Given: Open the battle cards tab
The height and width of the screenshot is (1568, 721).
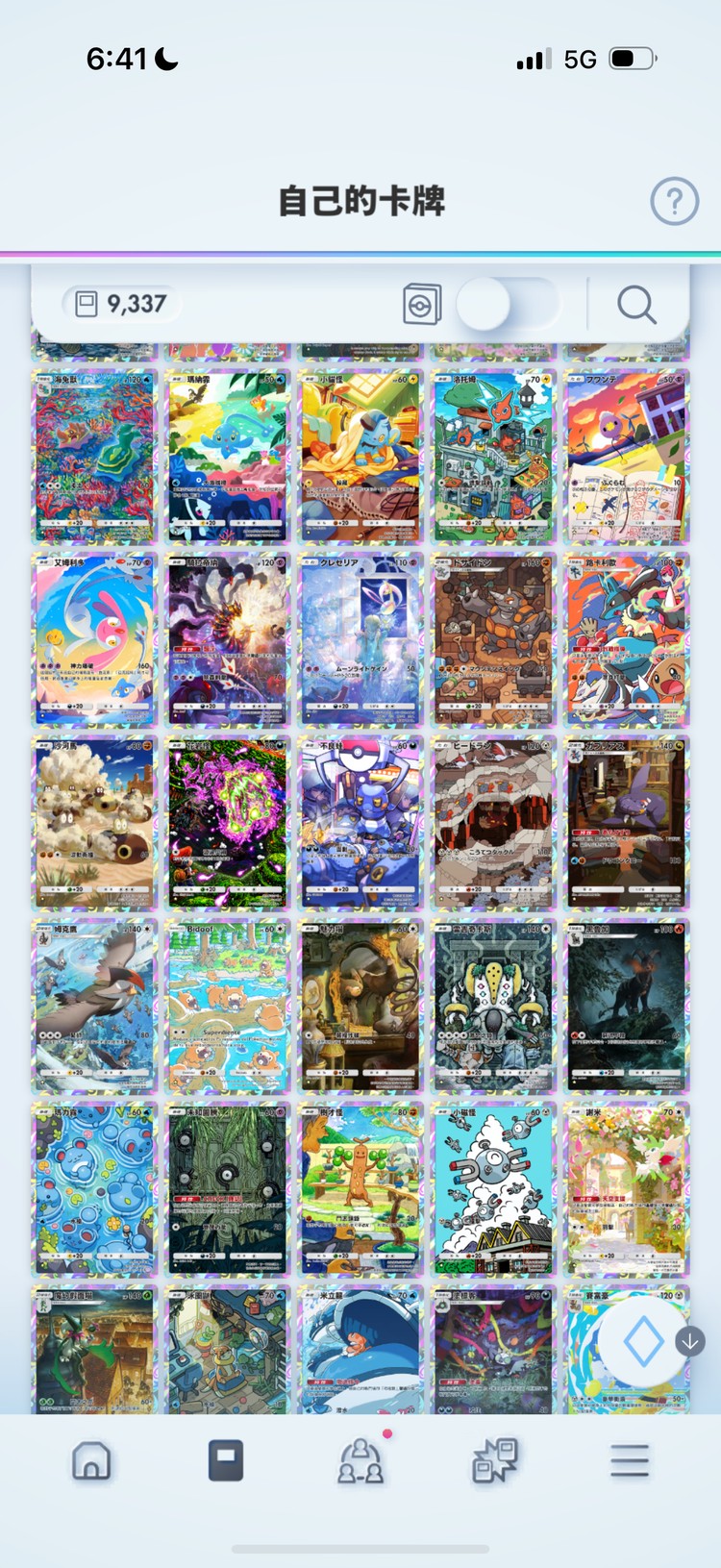Looking at the screenshot, I should tap(495, 1460).
